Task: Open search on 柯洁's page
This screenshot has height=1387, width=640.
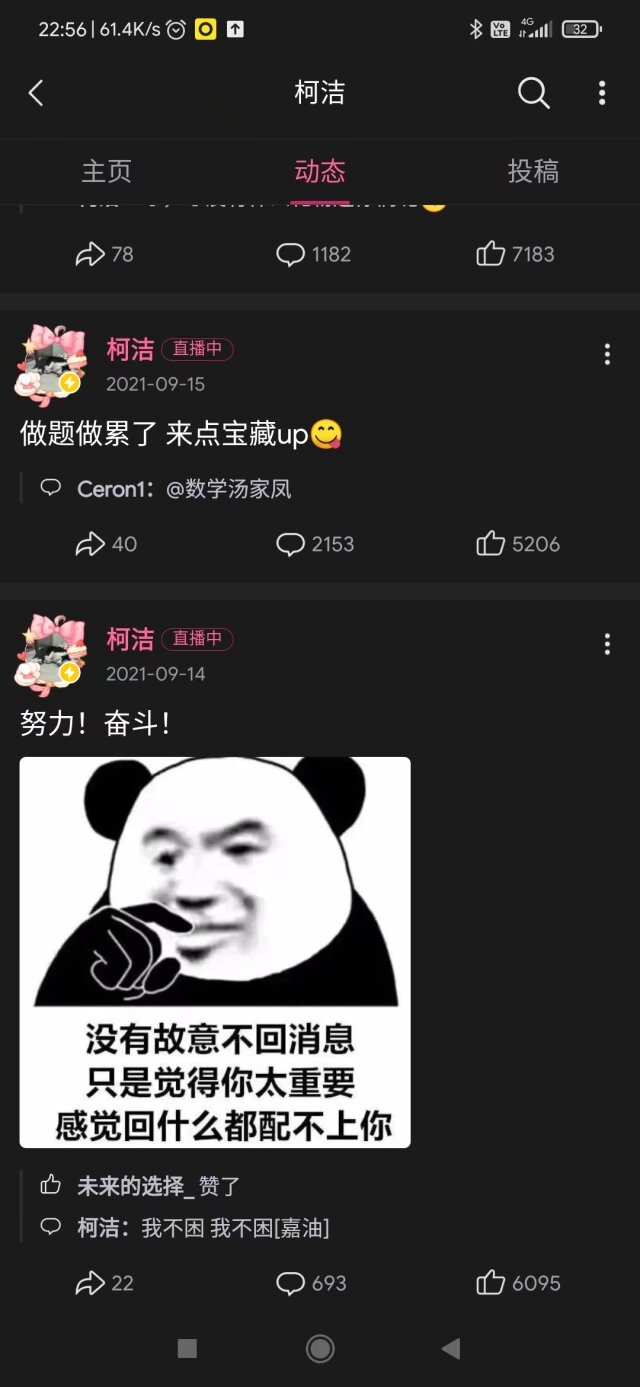Action: pyautogui.click(x=533, y=93)
